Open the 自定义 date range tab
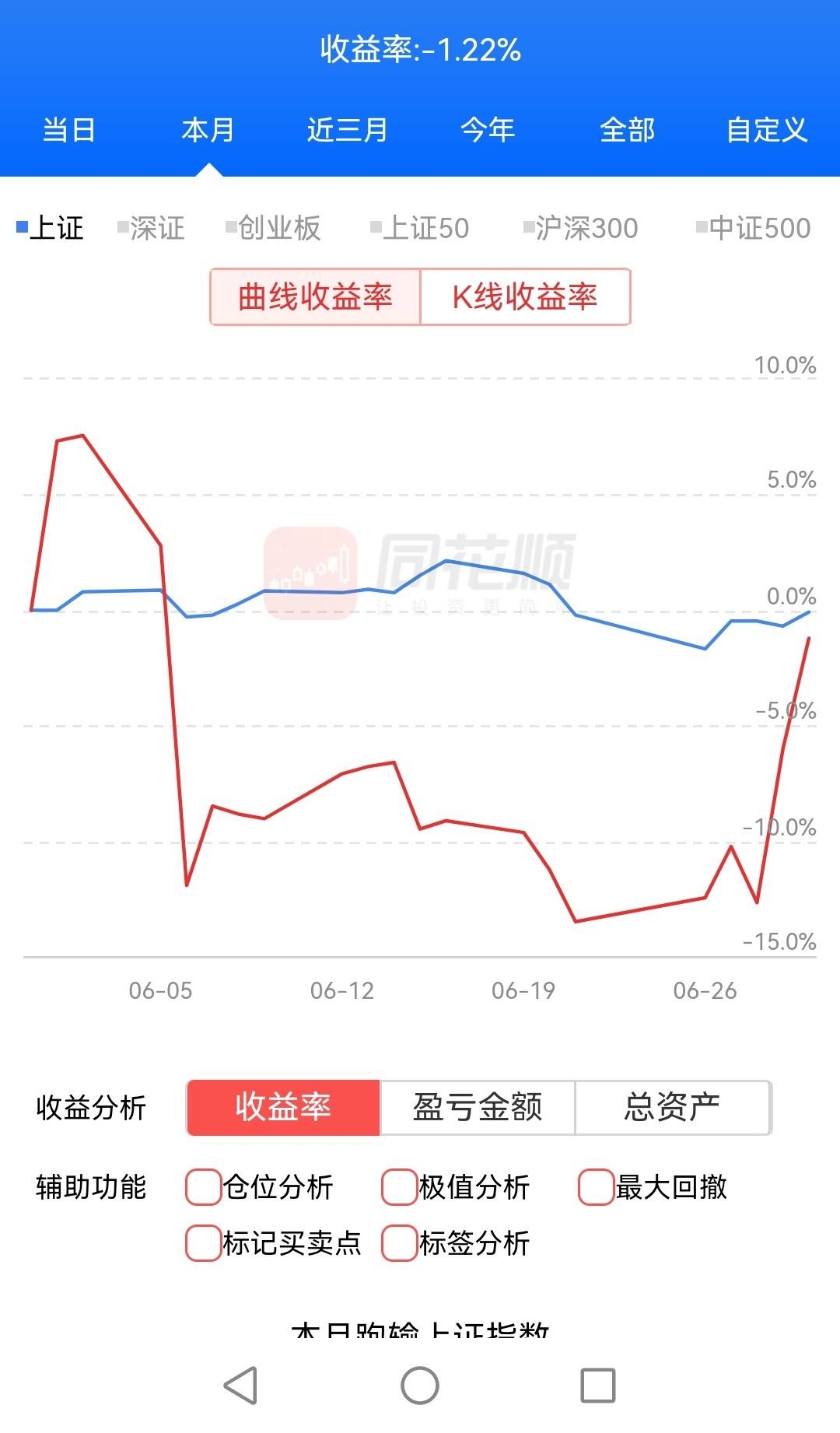Screen dimensions: 840x1433 coord(767,130)
